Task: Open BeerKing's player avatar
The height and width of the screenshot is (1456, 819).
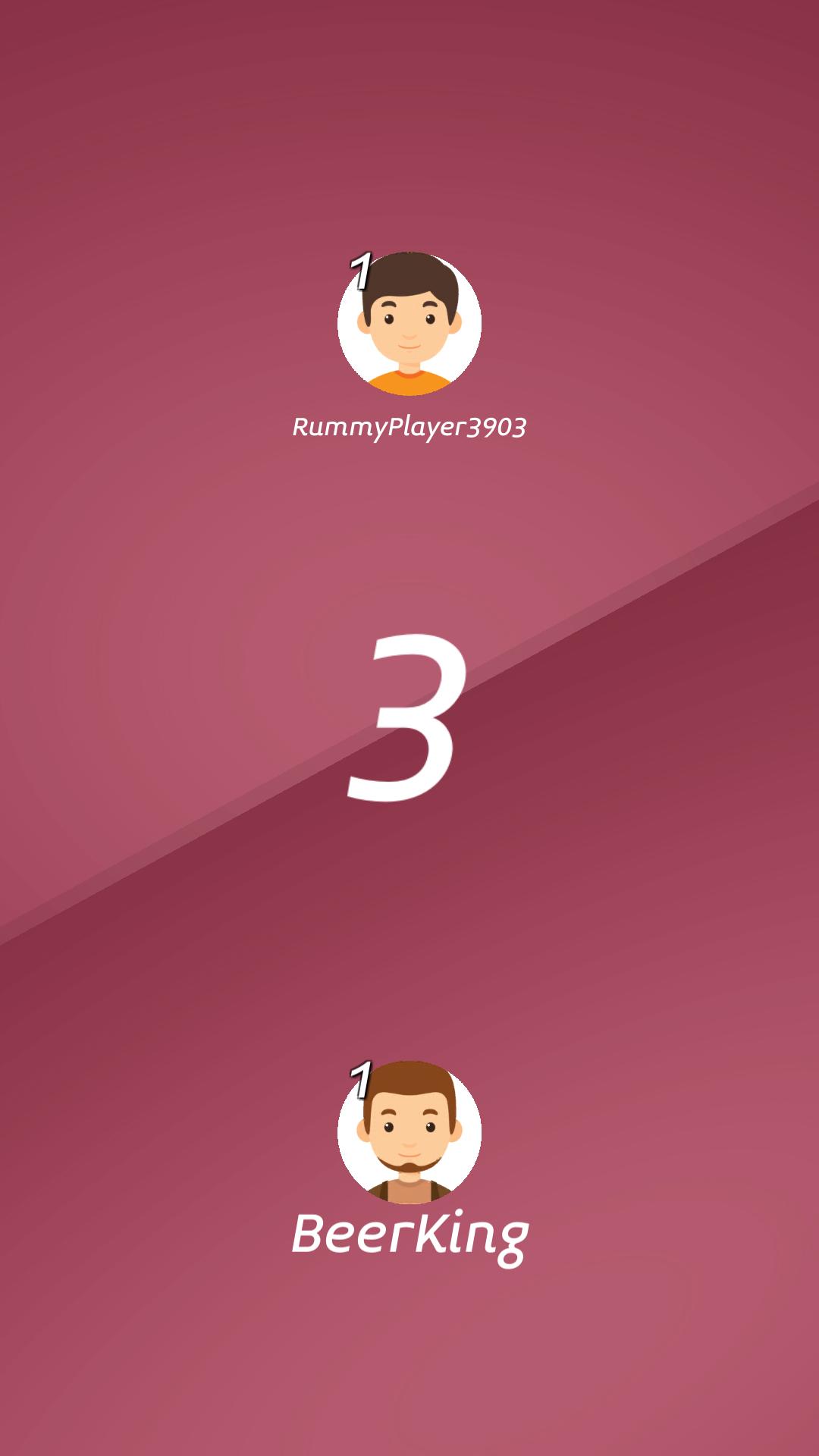Action: (x=409, y=1131)
